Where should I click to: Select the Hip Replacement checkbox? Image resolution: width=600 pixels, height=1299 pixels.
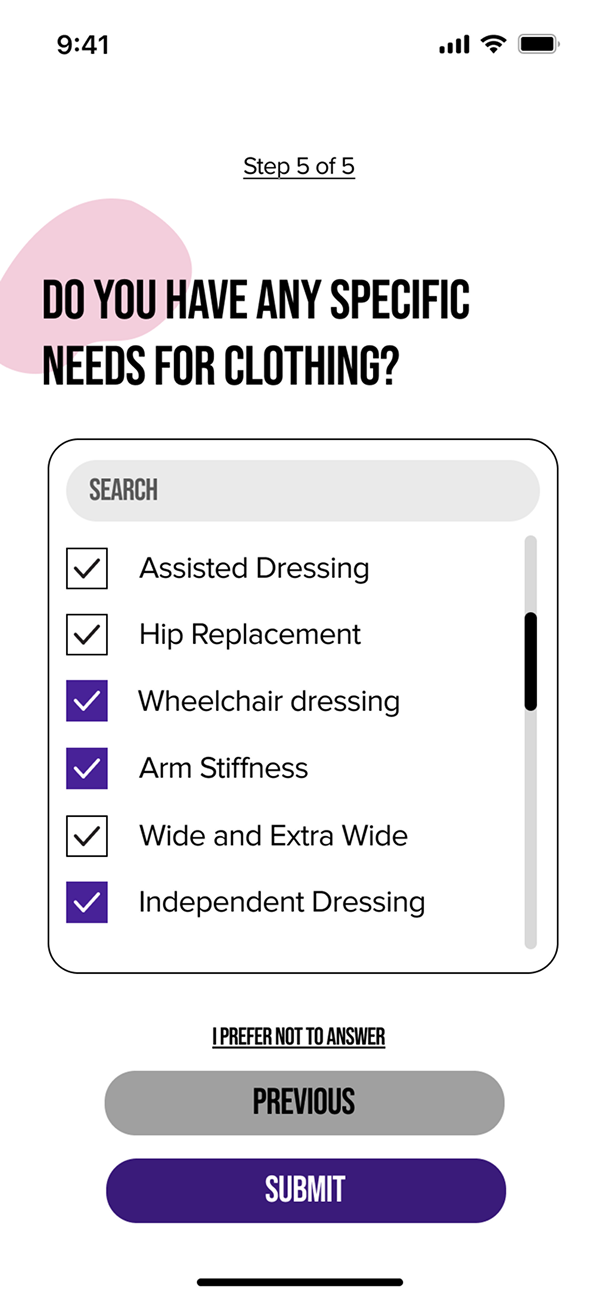coord(87,635)
